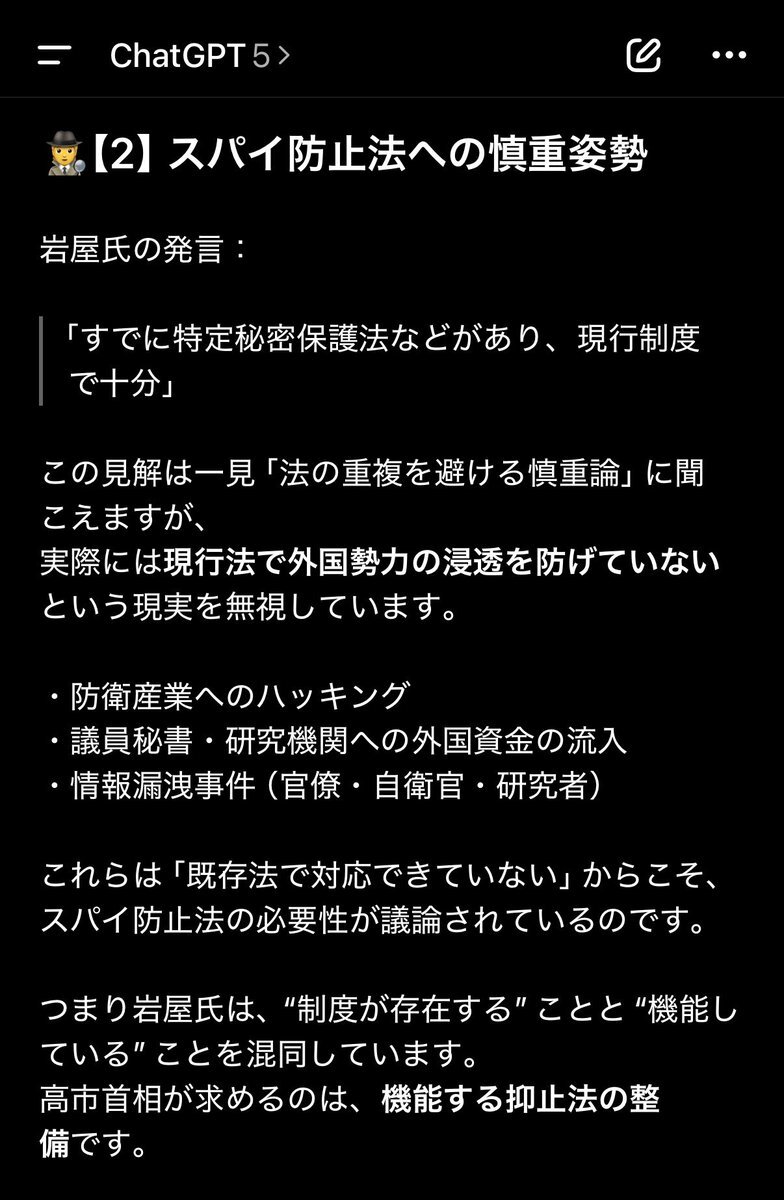Open the sidebar menu
Screen dimensions: 784x1200
click(x=54, y=55)
